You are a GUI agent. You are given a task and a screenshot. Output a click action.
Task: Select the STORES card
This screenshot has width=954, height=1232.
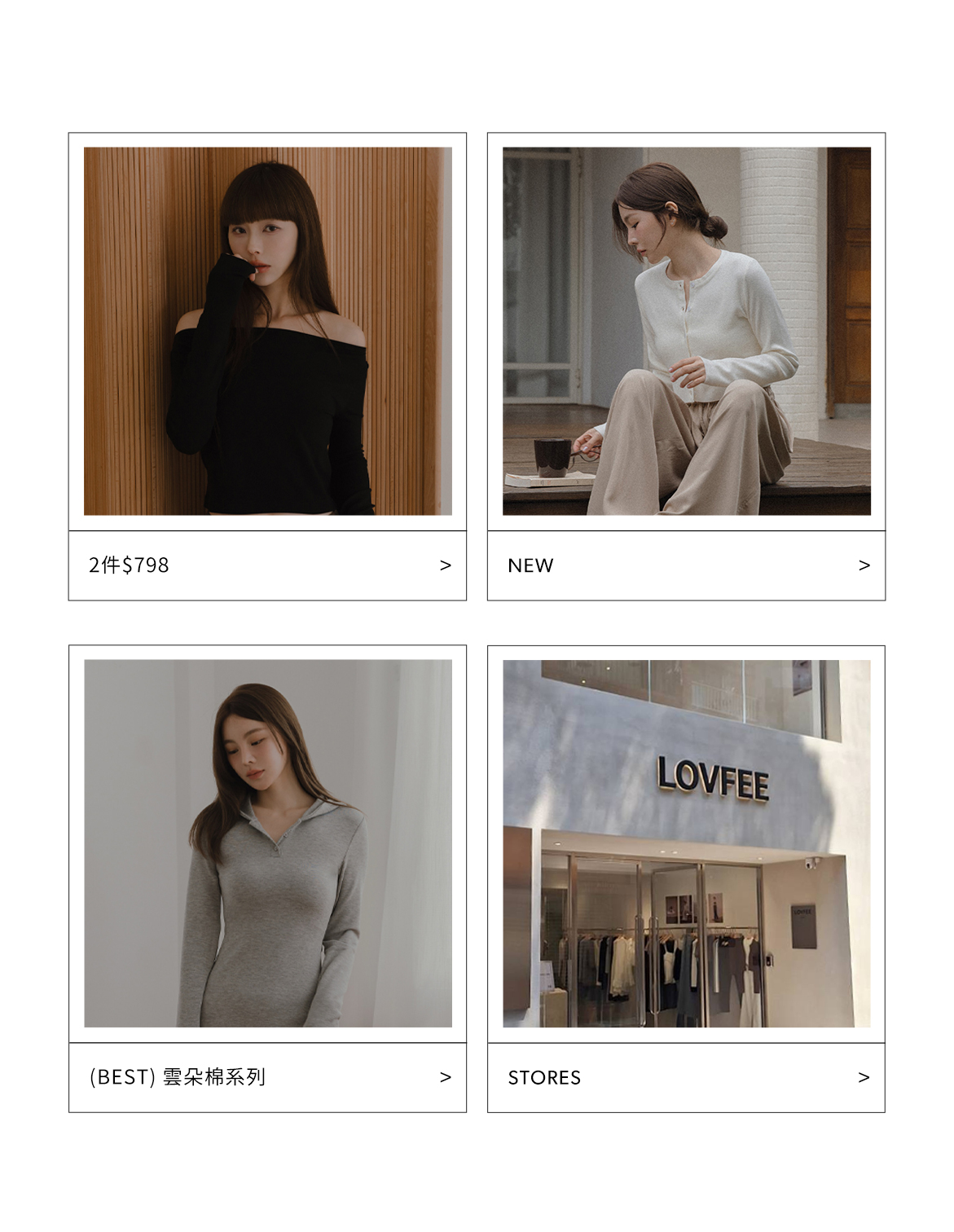pyautogui.click(x=686, y=1076)
